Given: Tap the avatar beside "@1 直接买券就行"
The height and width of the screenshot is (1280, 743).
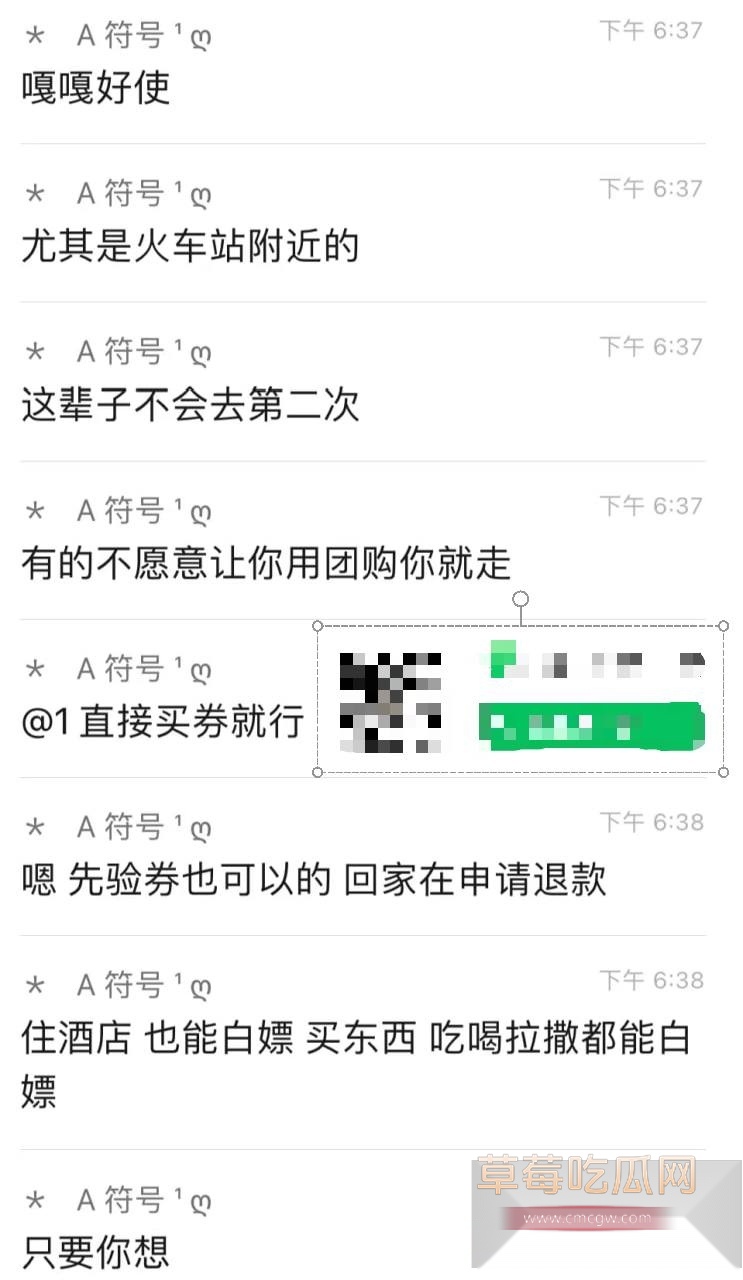Looking at the screenshot, I should pos(35,669).
